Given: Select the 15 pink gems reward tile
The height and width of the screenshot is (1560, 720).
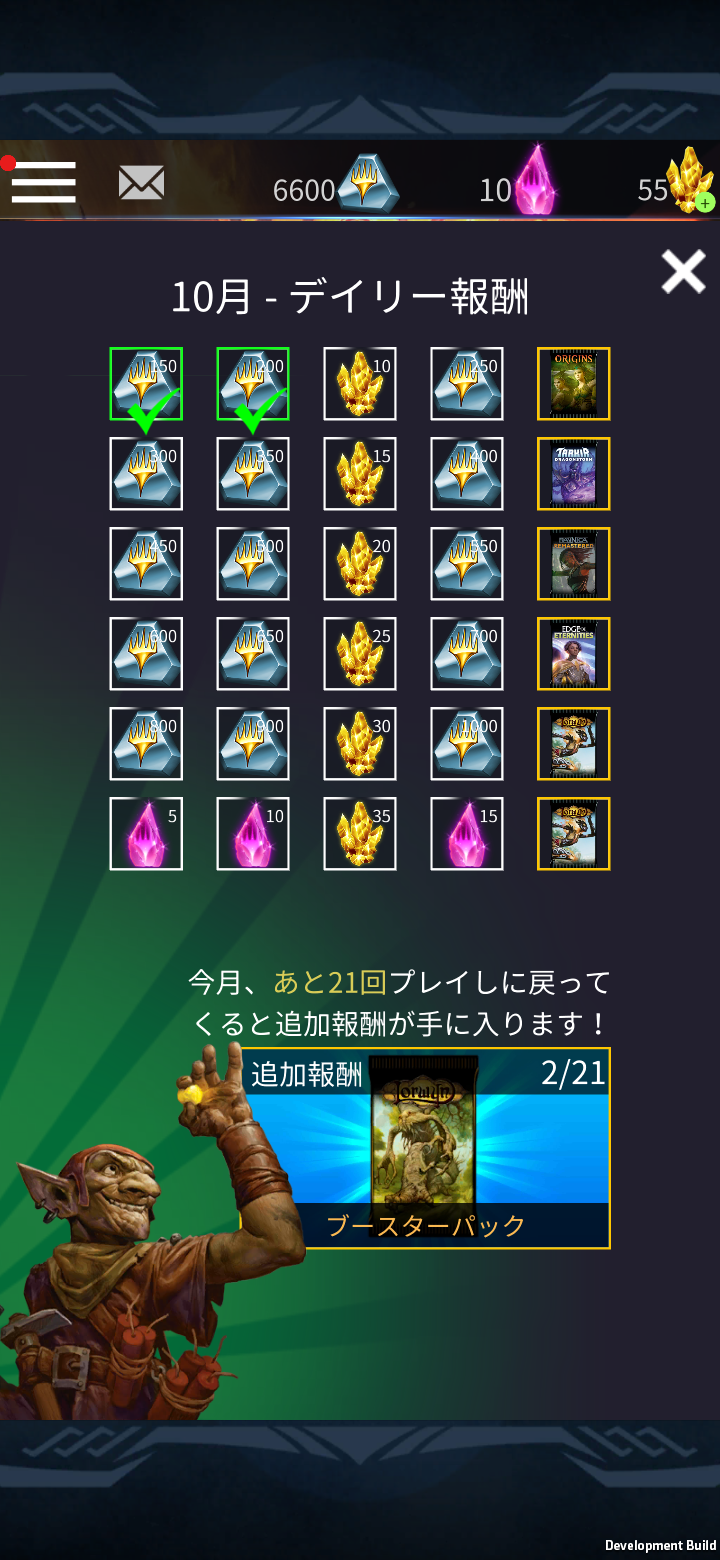Looking at the screenshot, I should click(467, 834).
